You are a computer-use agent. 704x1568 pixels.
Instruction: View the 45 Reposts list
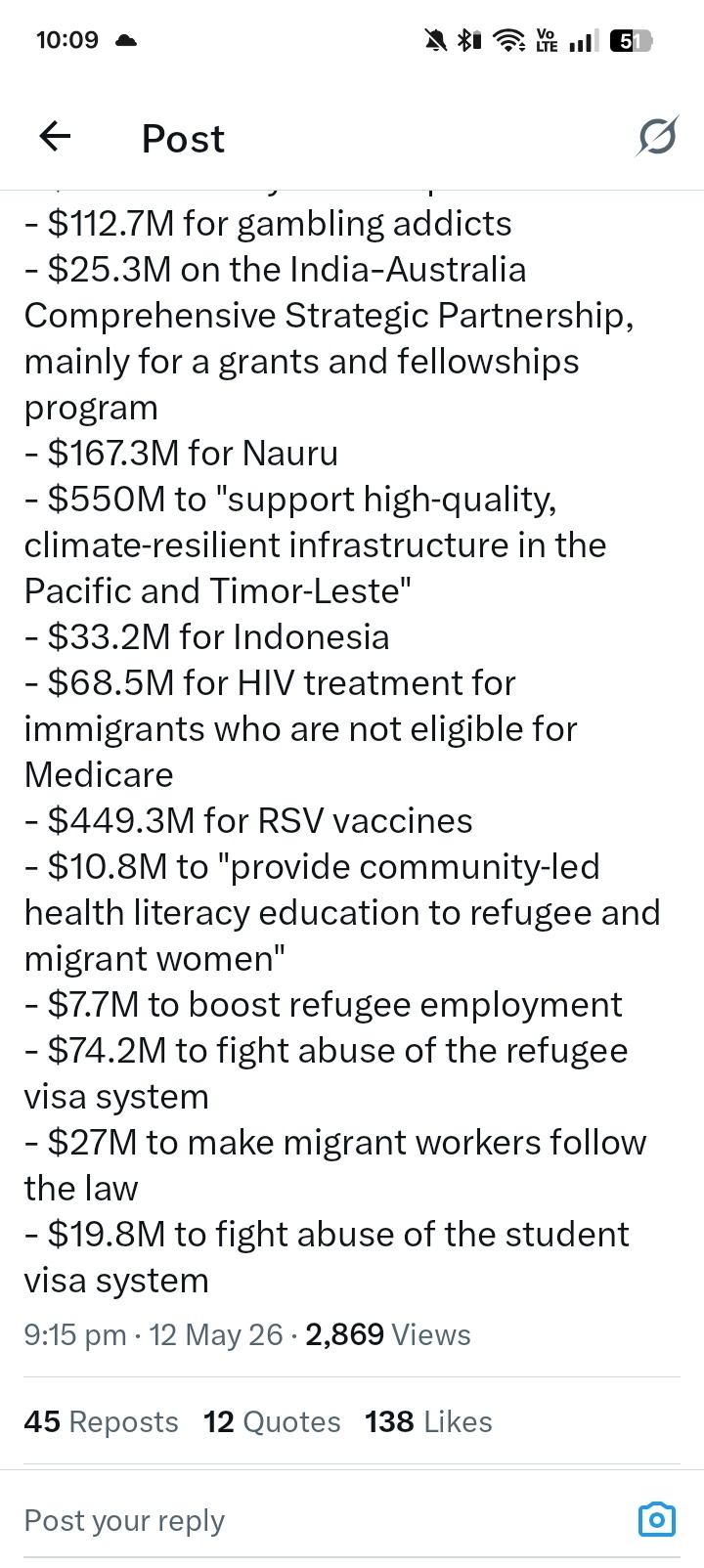pos(101,1421)
